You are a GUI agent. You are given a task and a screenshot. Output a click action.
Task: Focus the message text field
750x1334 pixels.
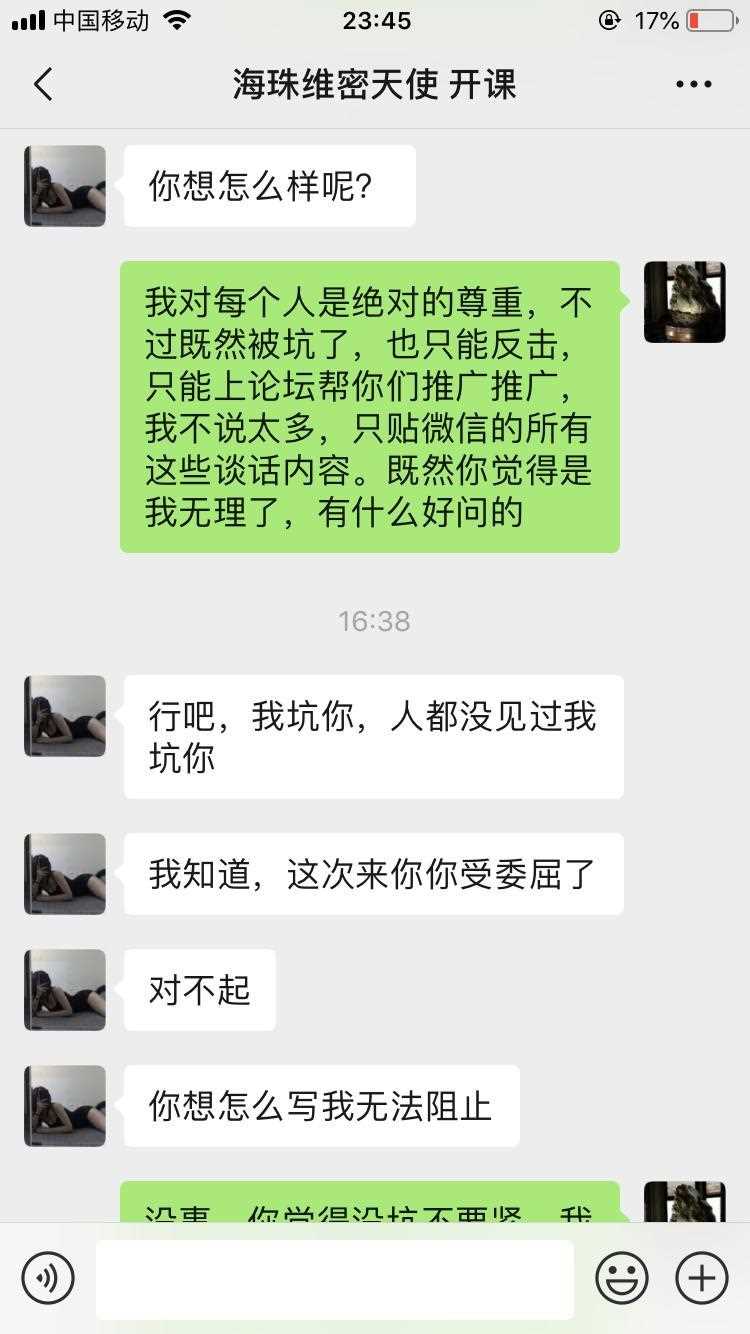[335, 1279]
